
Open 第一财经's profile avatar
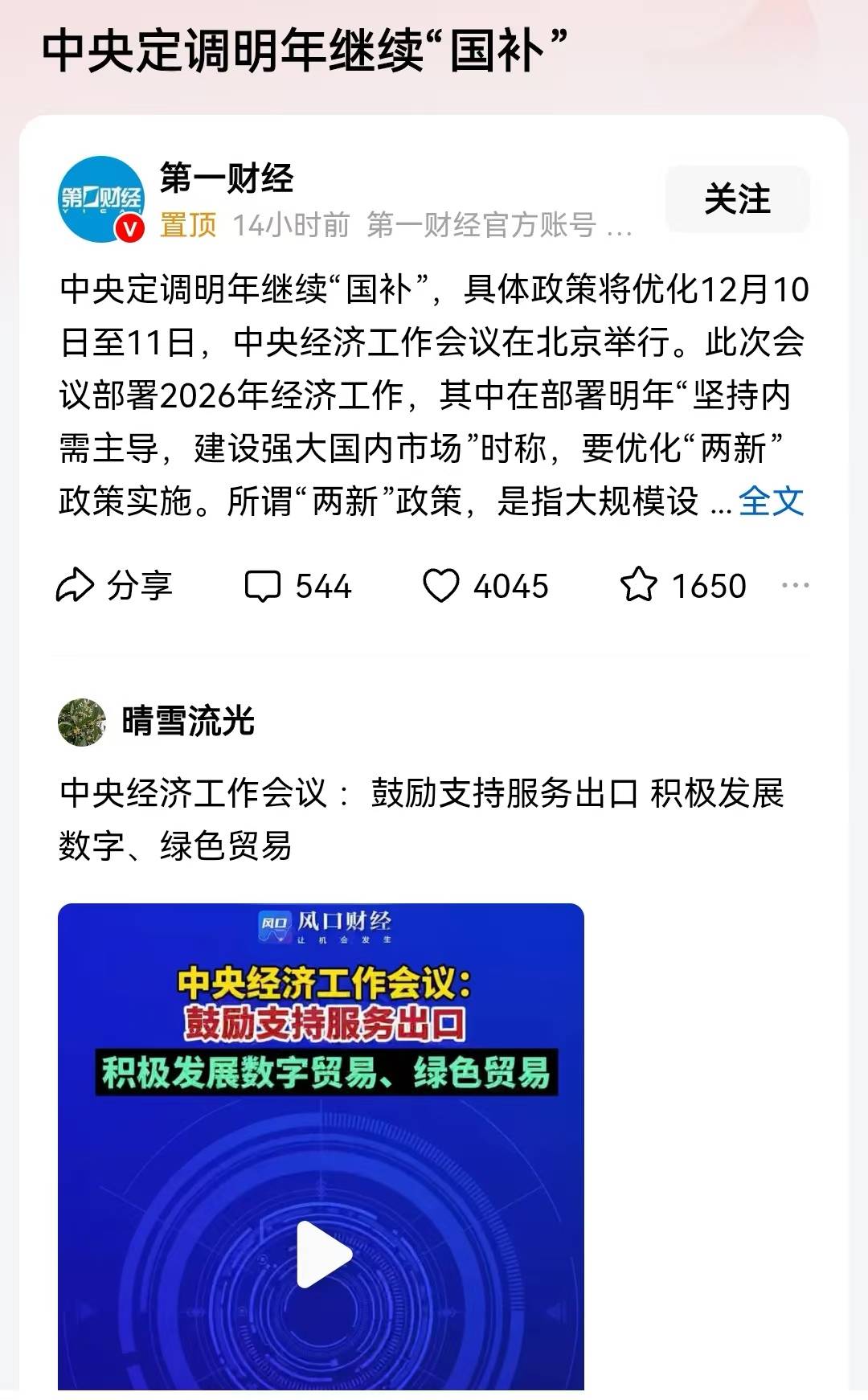pos(101,199)
